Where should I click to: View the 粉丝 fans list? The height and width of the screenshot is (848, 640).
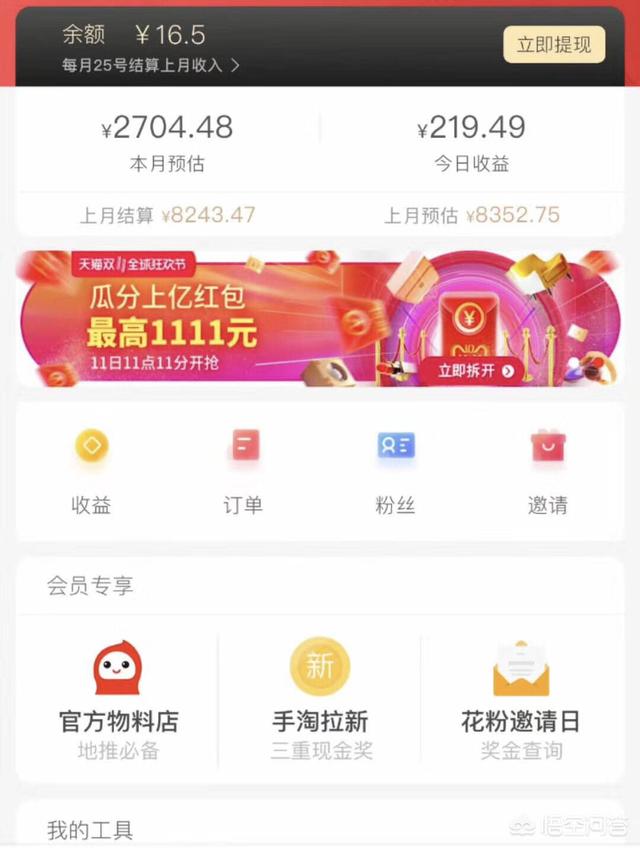[x=395, y=470]
